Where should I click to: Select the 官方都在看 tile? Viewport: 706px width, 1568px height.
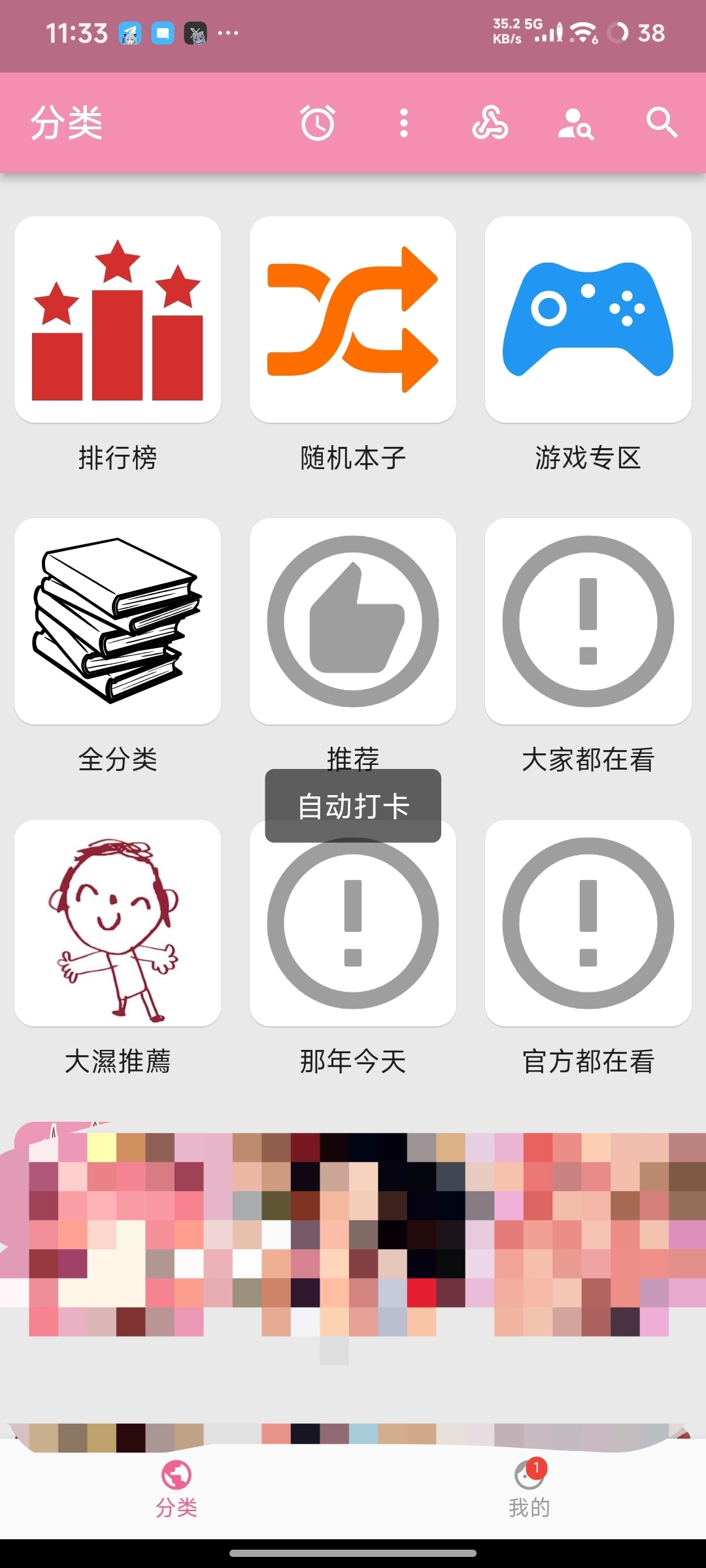[x=588, y=923]
